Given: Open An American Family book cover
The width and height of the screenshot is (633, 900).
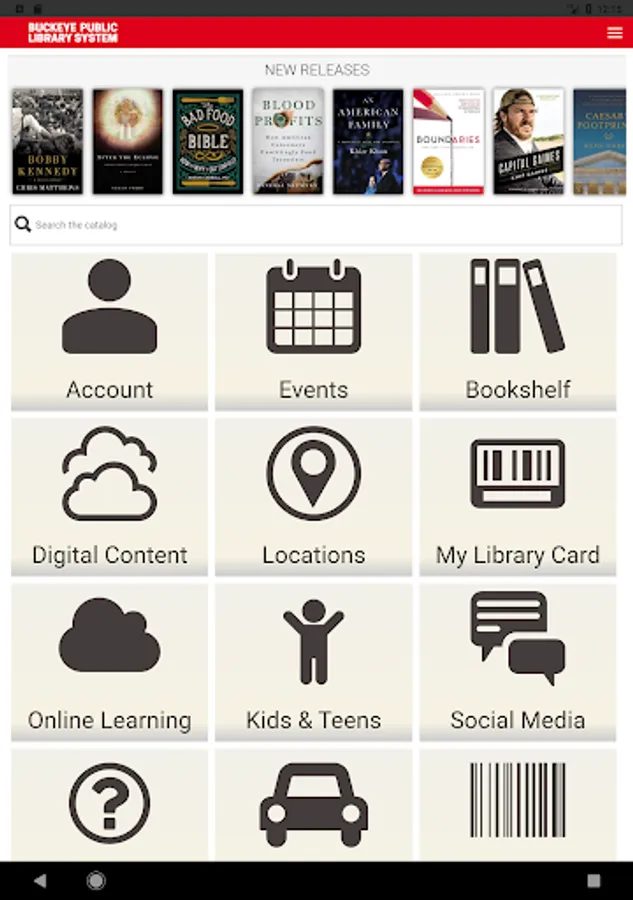Looking at the screenshot, I should point(368,141).
